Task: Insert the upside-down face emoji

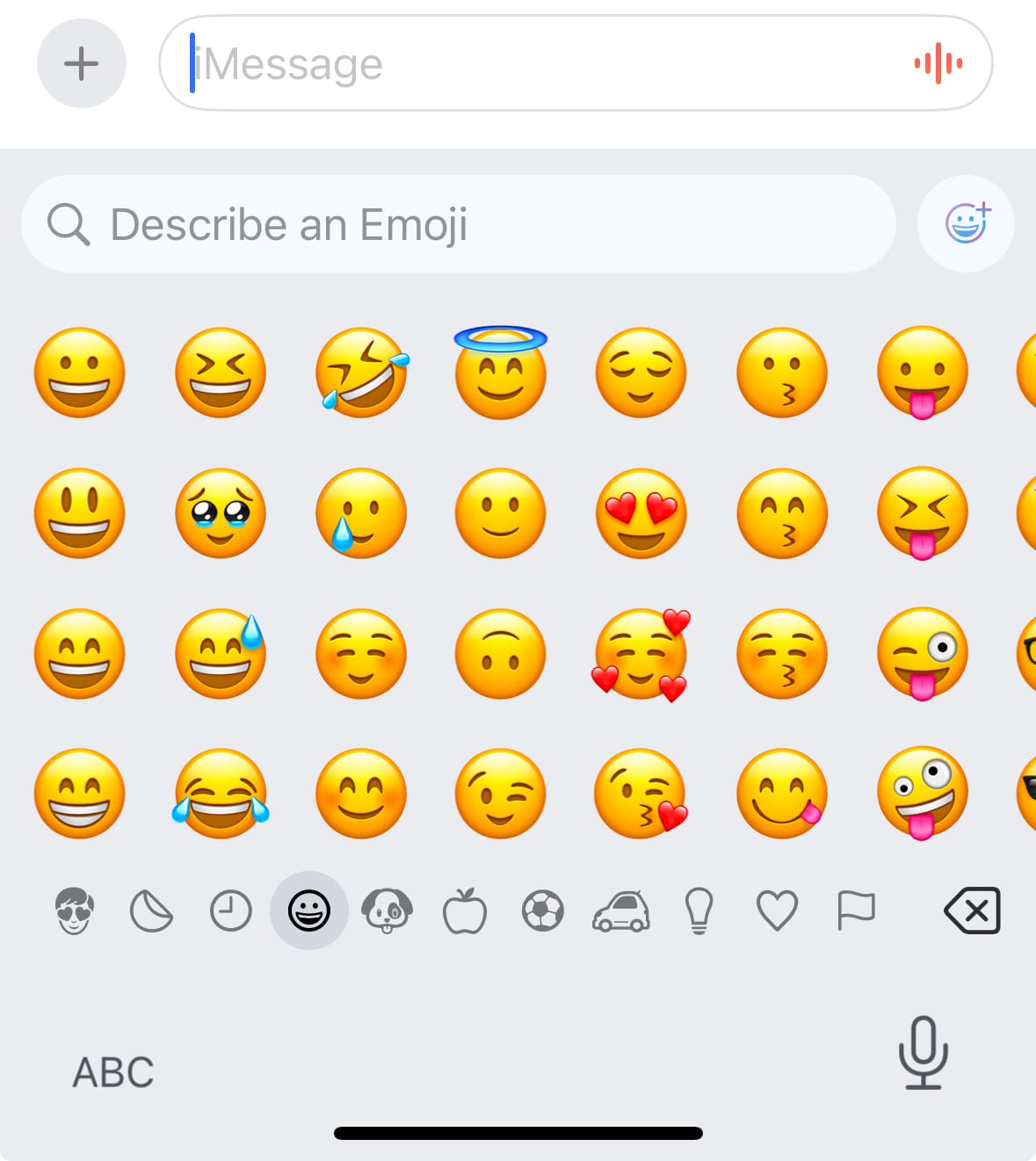Action: point(501,654)
